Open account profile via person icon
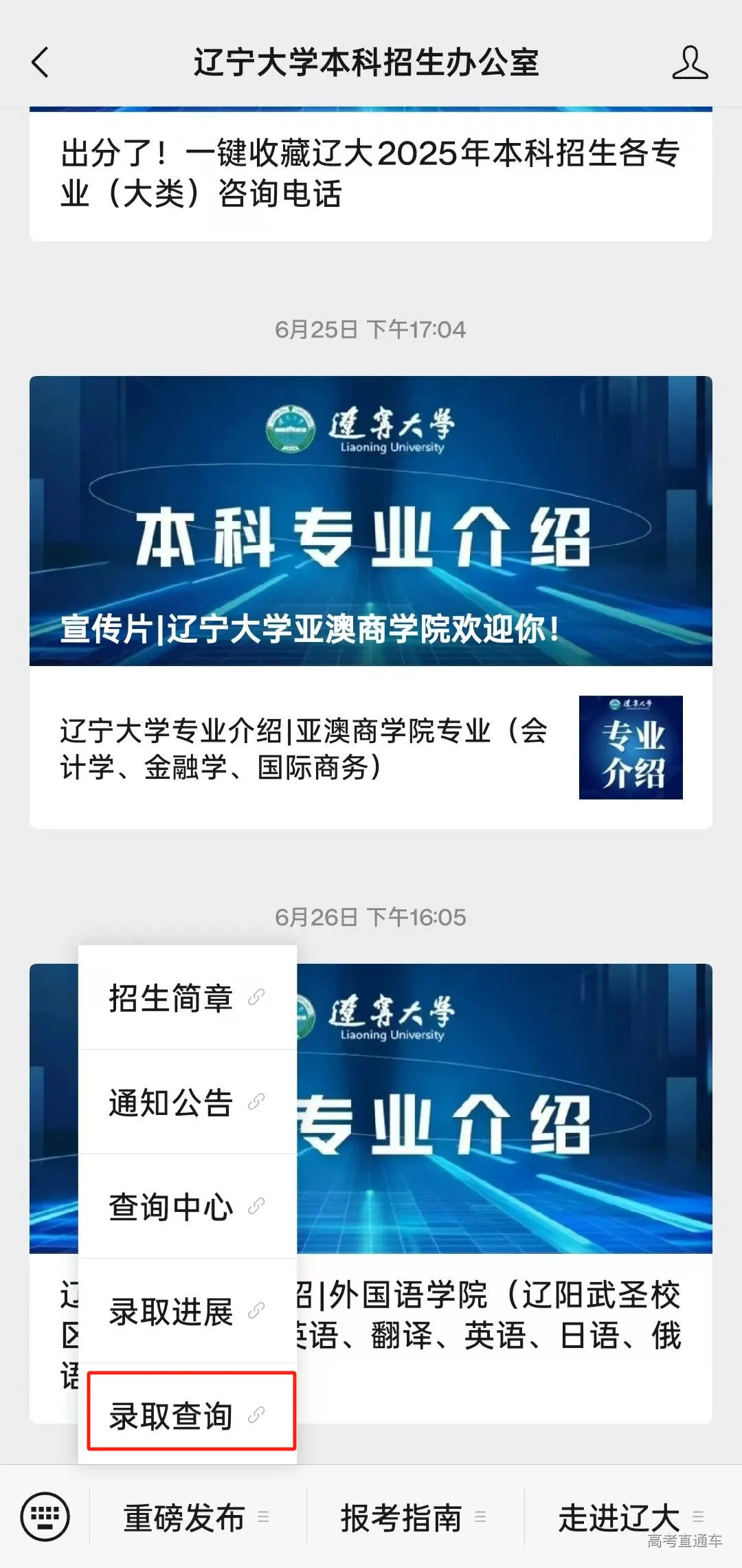The height and width of the screenshot is (1568, 742). [x=692, y=63]
